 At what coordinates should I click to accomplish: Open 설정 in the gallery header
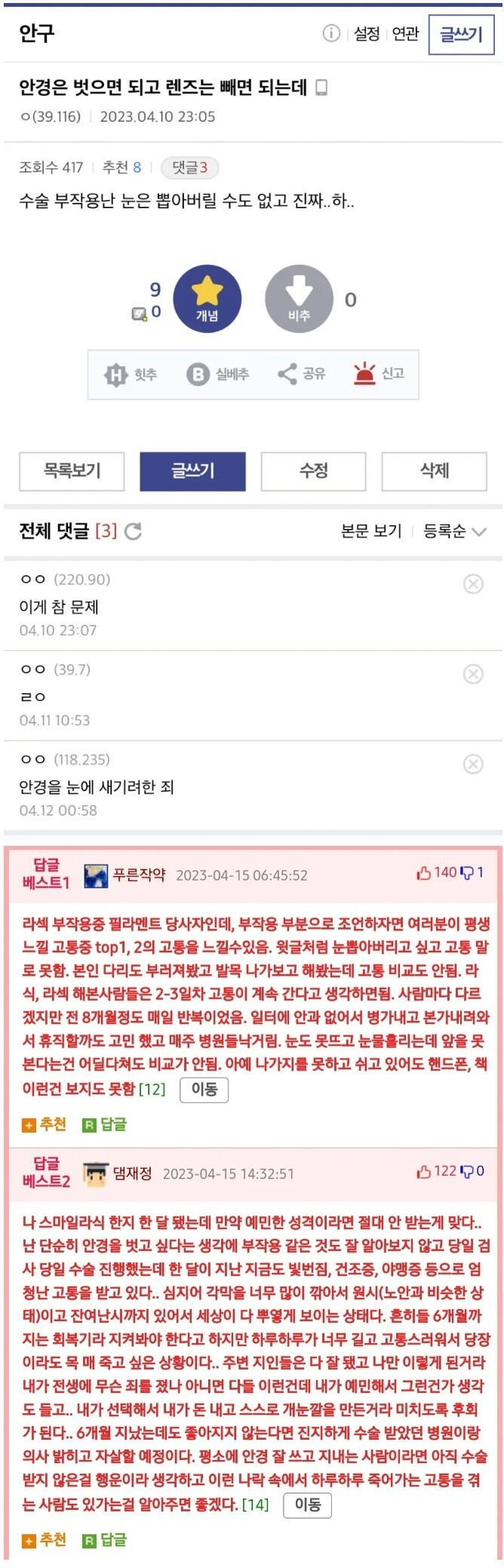(x=367, y=34)
